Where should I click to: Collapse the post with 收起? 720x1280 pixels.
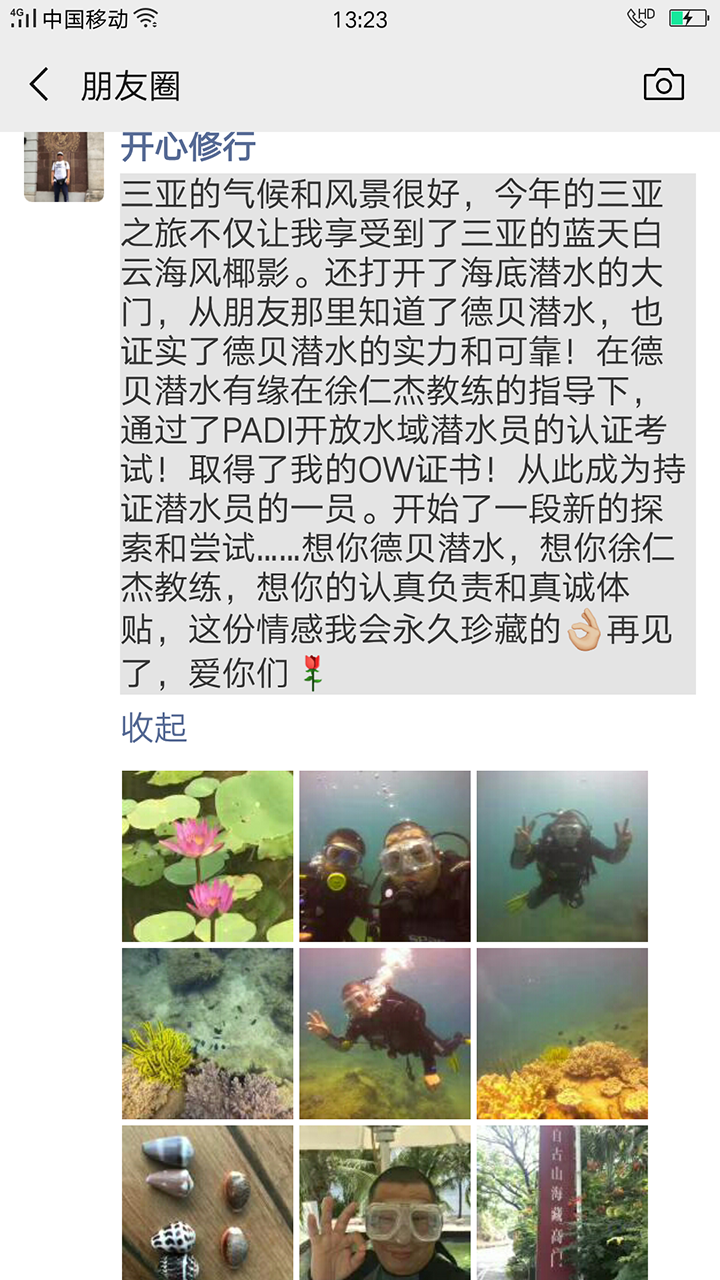tap(154, 727)
